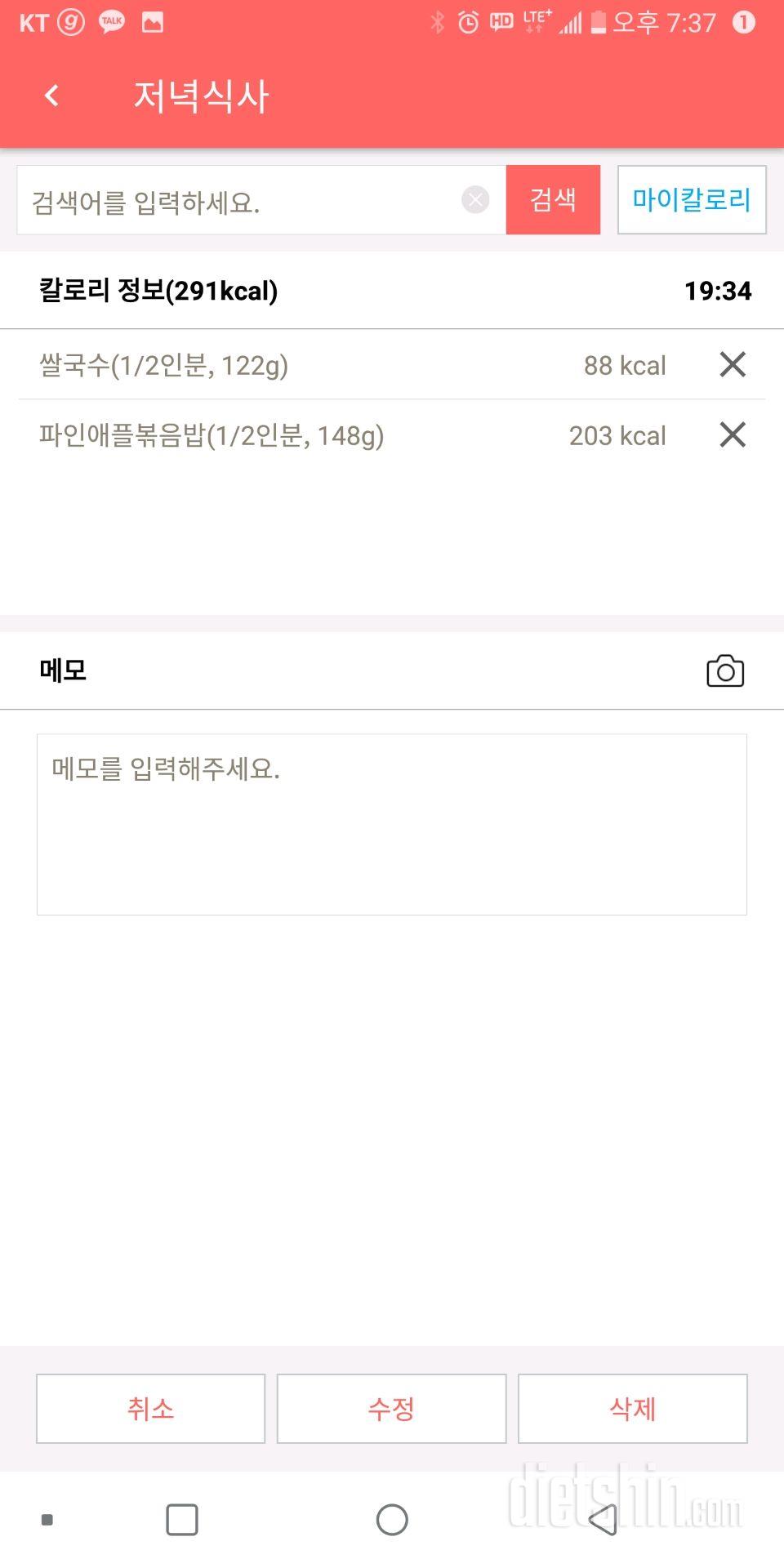Open the recent apps view
The image size is (784, 1568).
(181, 1520)
